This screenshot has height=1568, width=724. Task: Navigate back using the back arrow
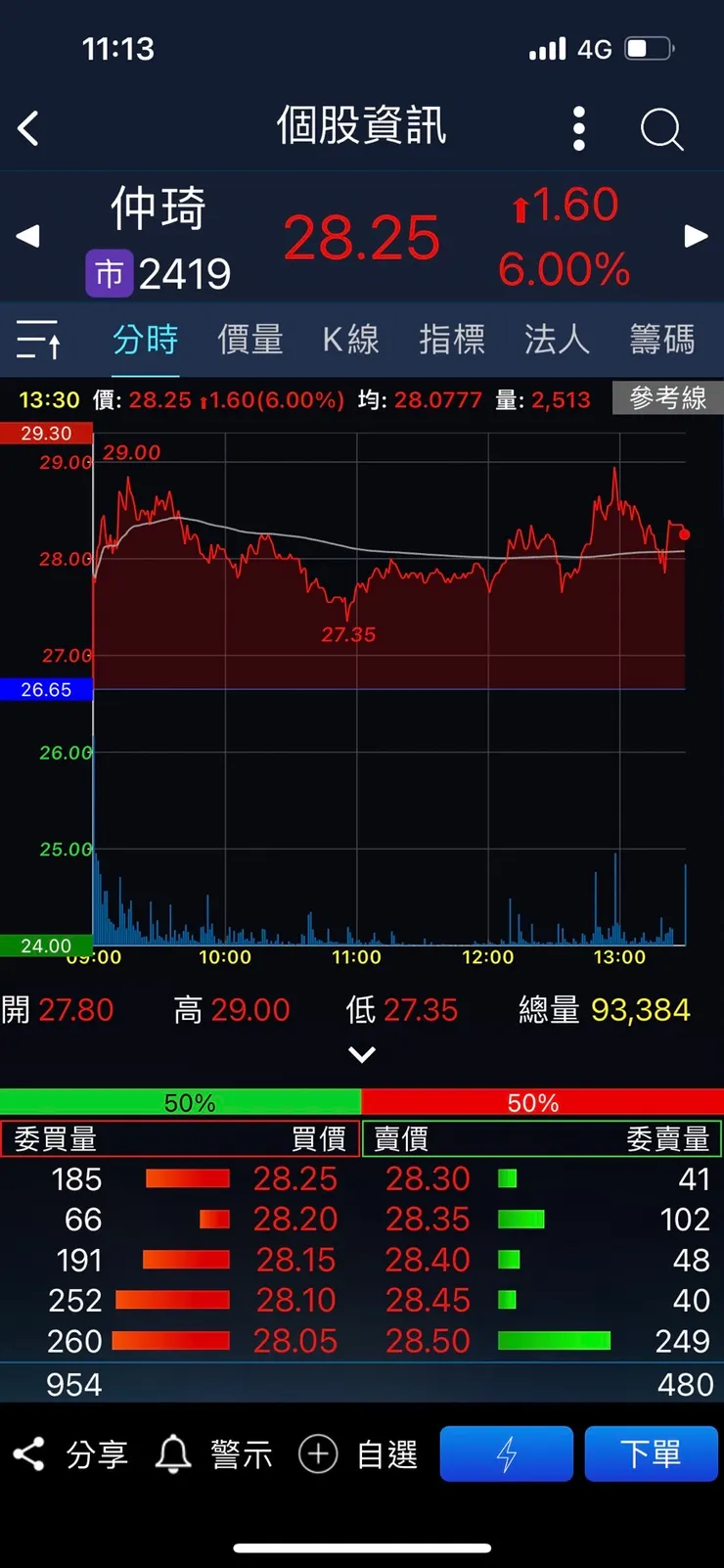coord(27,128)
